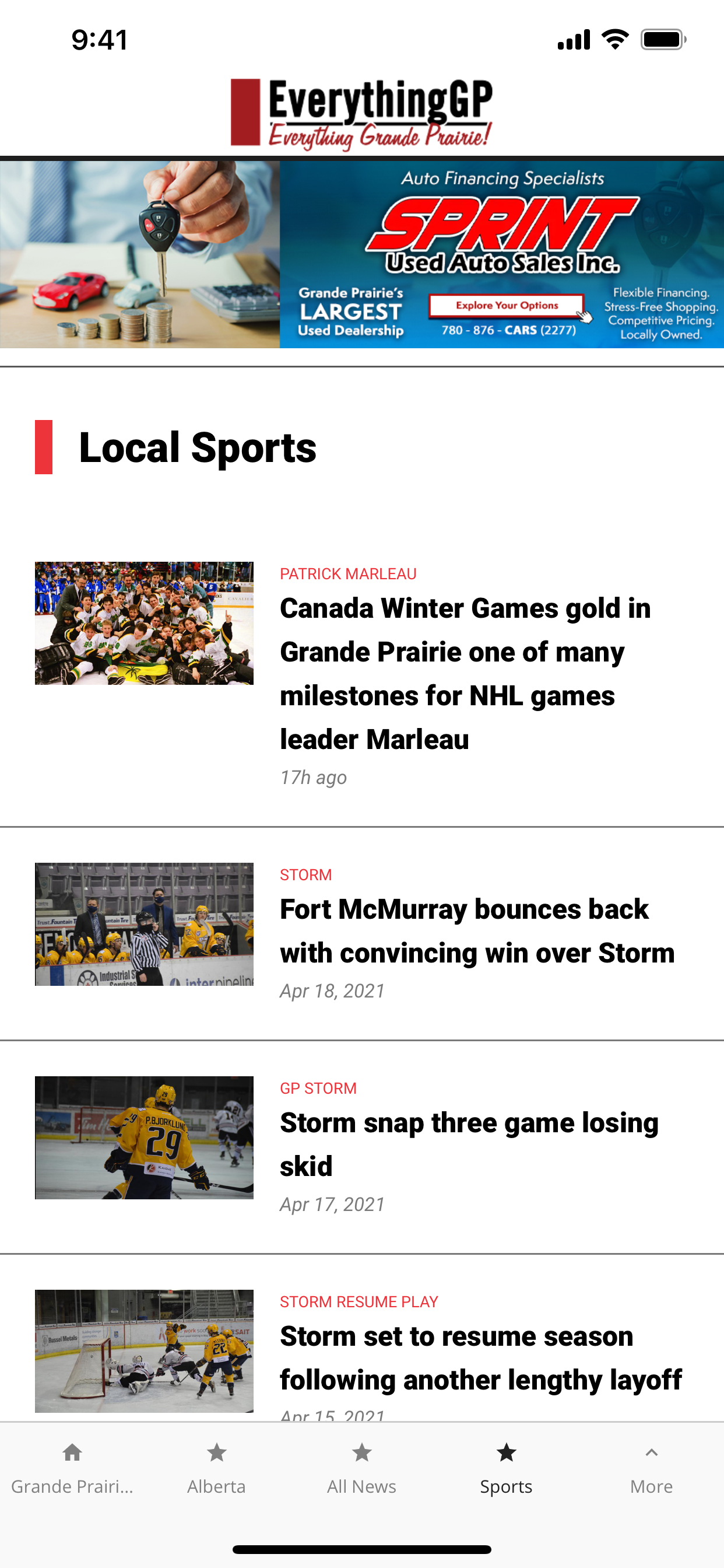Go to the All News tab

point(361,1468)
